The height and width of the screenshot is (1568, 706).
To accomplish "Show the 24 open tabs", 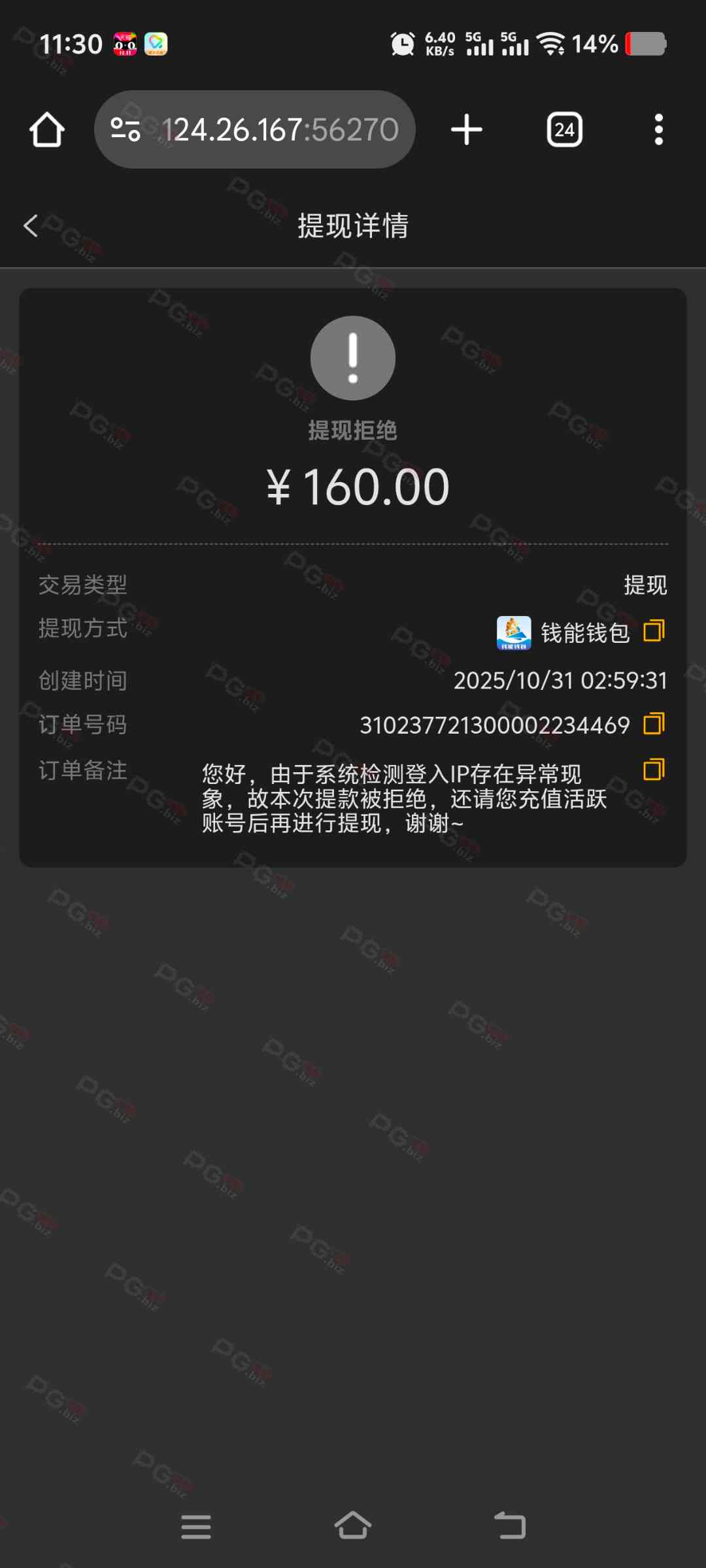I will click(564, 129).
